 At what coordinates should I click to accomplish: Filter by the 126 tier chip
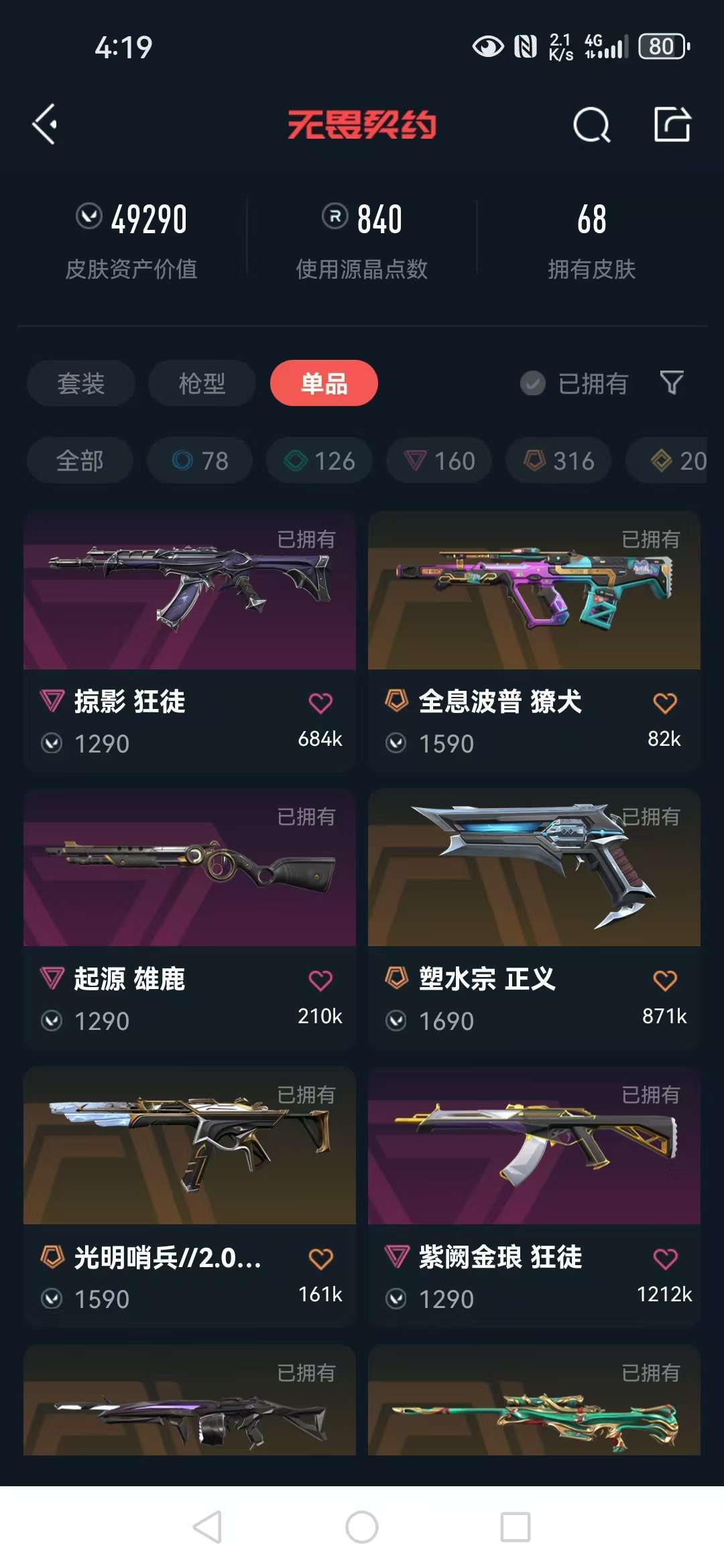[x=319, y=460]
